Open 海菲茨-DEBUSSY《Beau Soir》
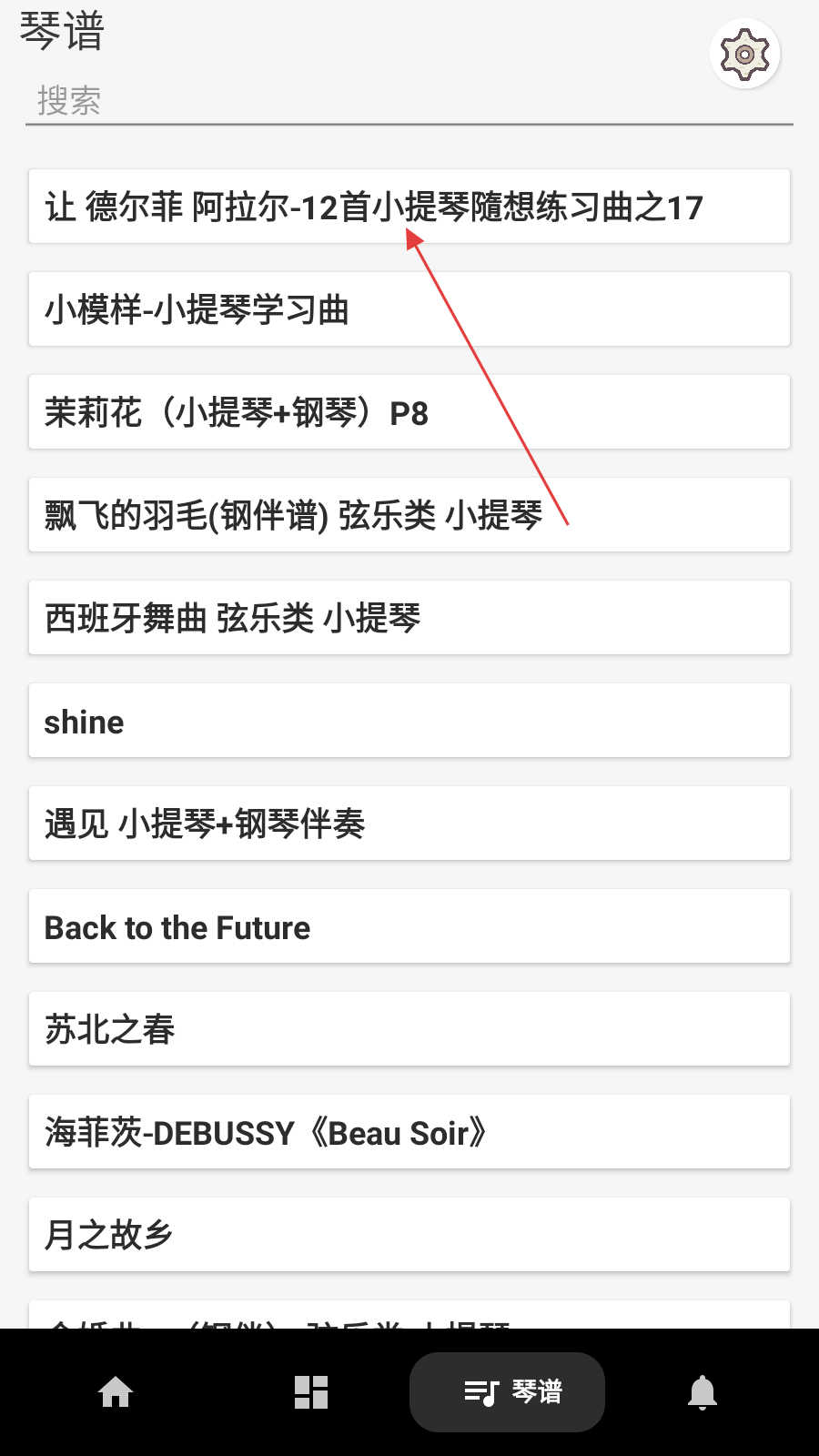 [409, 1132]
